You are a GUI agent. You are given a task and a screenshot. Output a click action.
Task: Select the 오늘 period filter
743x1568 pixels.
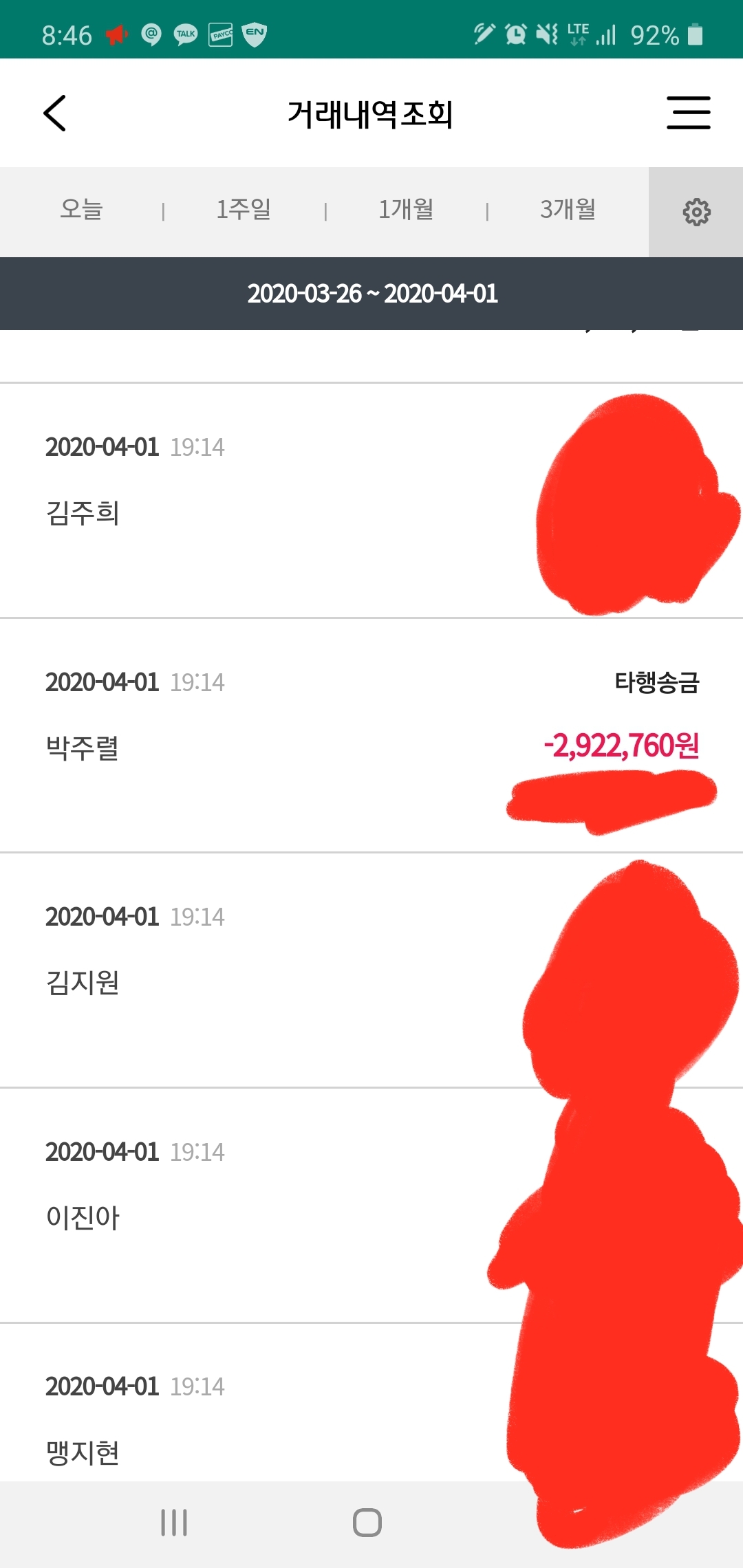coord(81,210)
